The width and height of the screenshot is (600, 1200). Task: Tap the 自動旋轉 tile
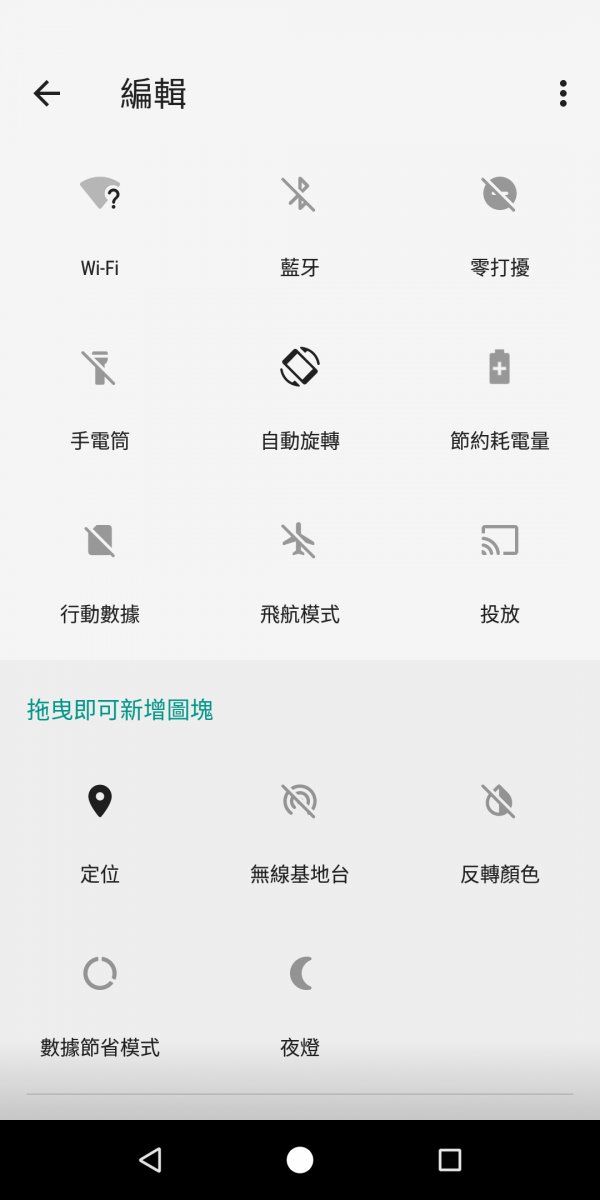[300, 400]
